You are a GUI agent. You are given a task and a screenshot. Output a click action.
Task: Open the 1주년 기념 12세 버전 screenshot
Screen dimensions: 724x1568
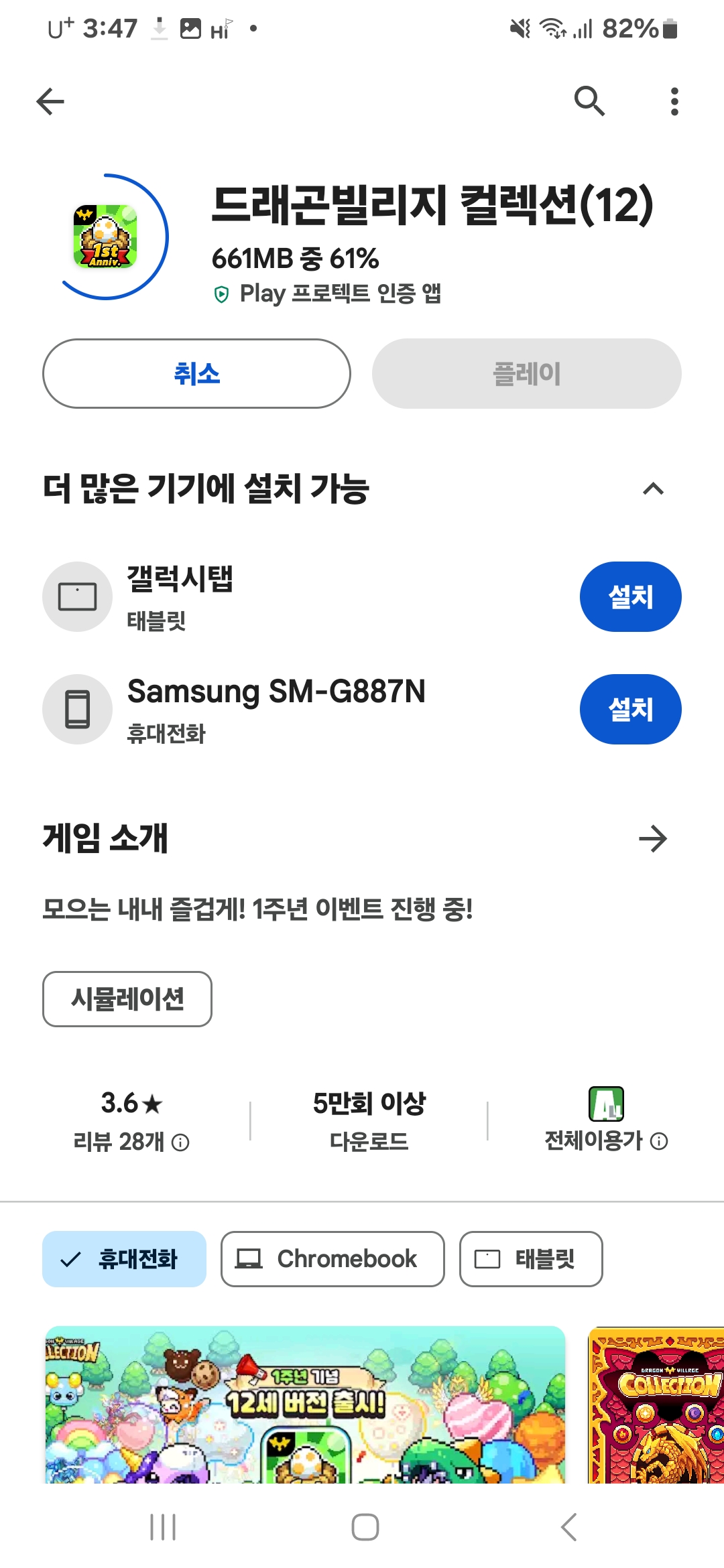point(305,1404)
